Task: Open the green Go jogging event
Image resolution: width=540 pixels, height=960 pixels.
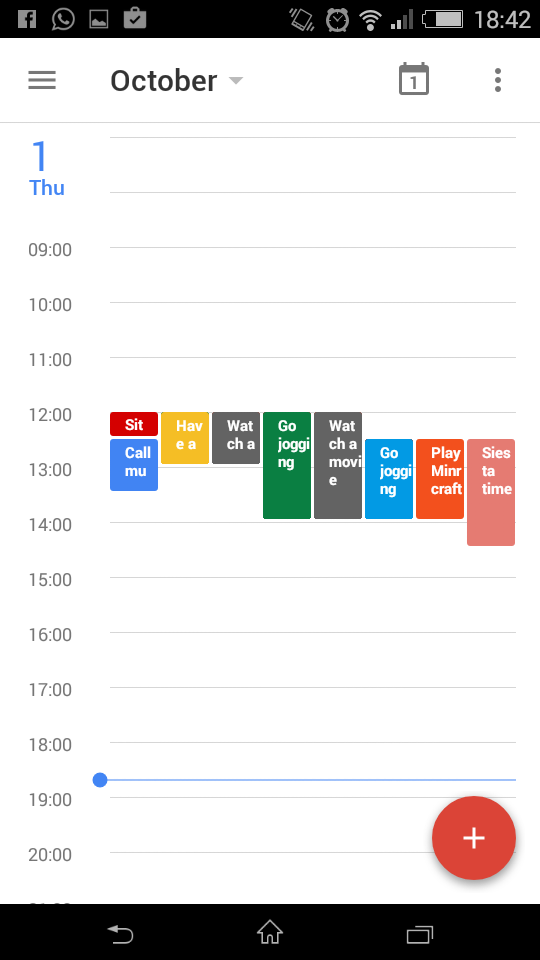Action: [287, 465]
